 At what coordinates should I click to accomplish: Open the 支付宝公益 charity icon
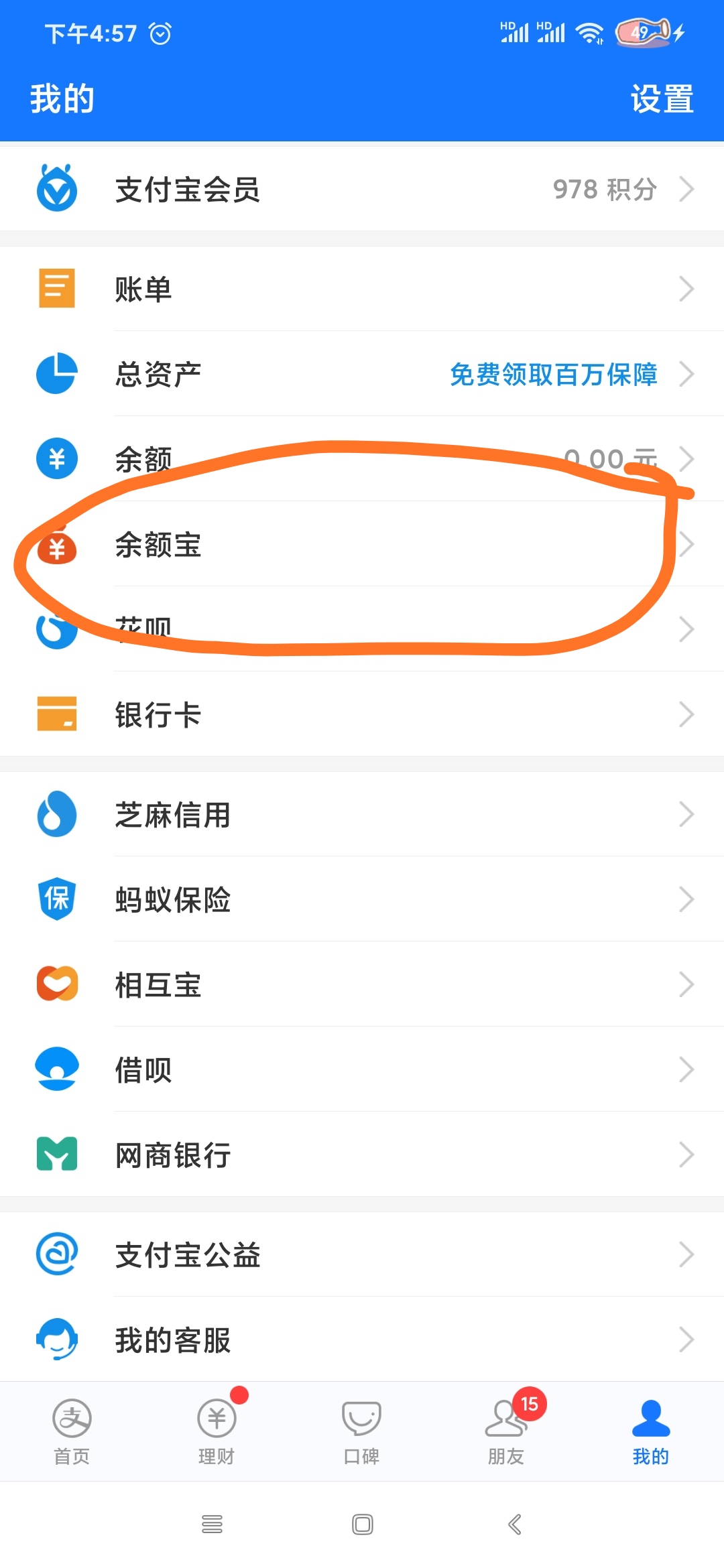(56, 1254)
